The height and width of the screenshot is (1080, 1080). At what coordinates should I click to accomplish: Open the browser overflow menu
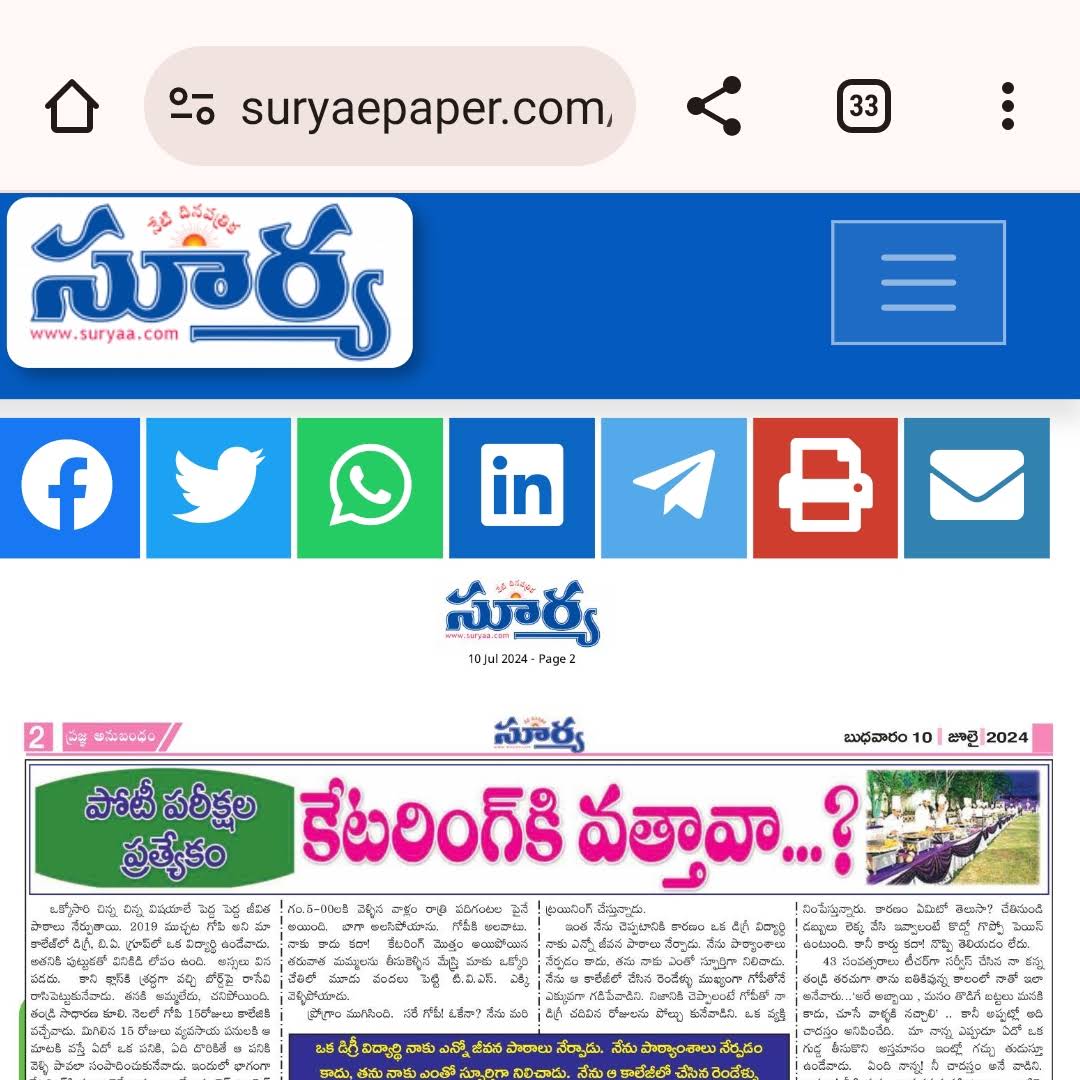coord(1007,107)
